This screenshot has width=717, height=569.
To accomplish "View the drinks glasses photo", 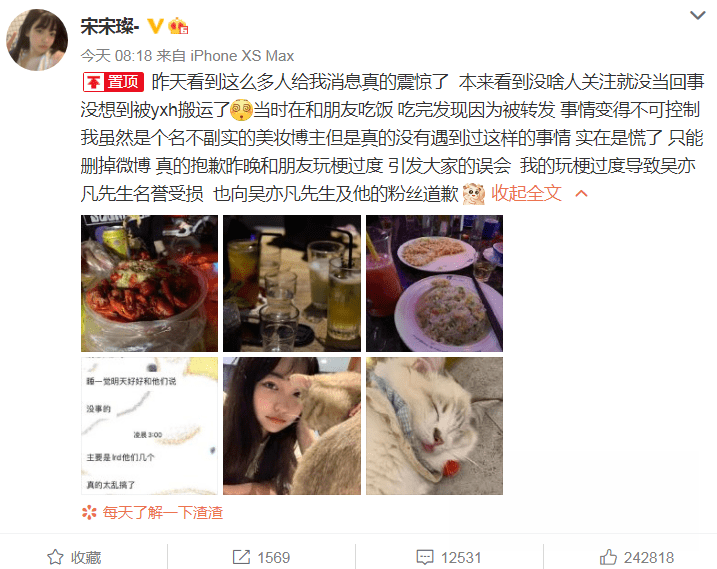I will tap(291, 283).
